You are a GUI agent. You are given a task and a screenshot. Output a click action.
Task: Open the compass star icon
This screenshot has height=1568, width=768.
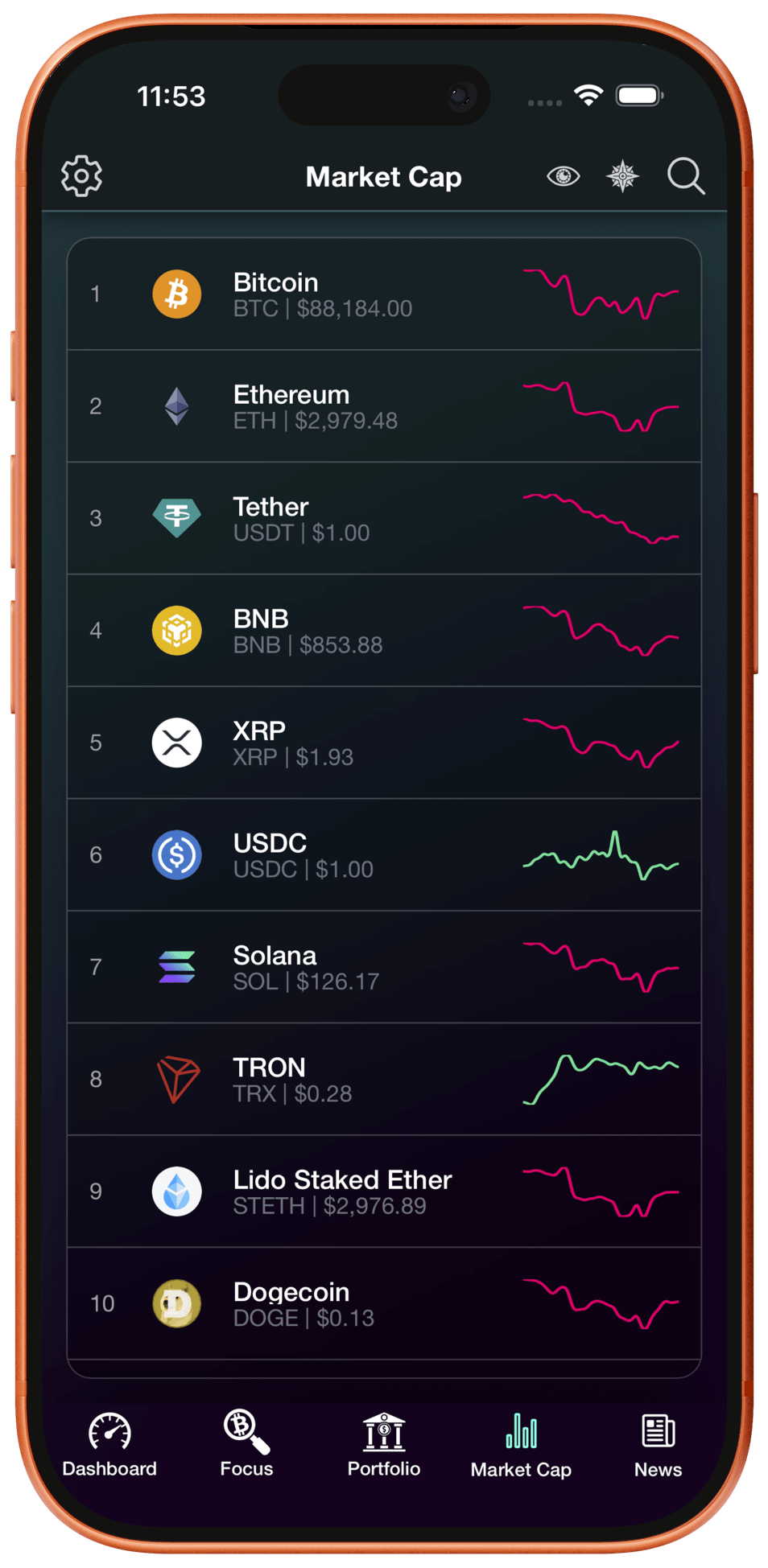coord(622,175)
